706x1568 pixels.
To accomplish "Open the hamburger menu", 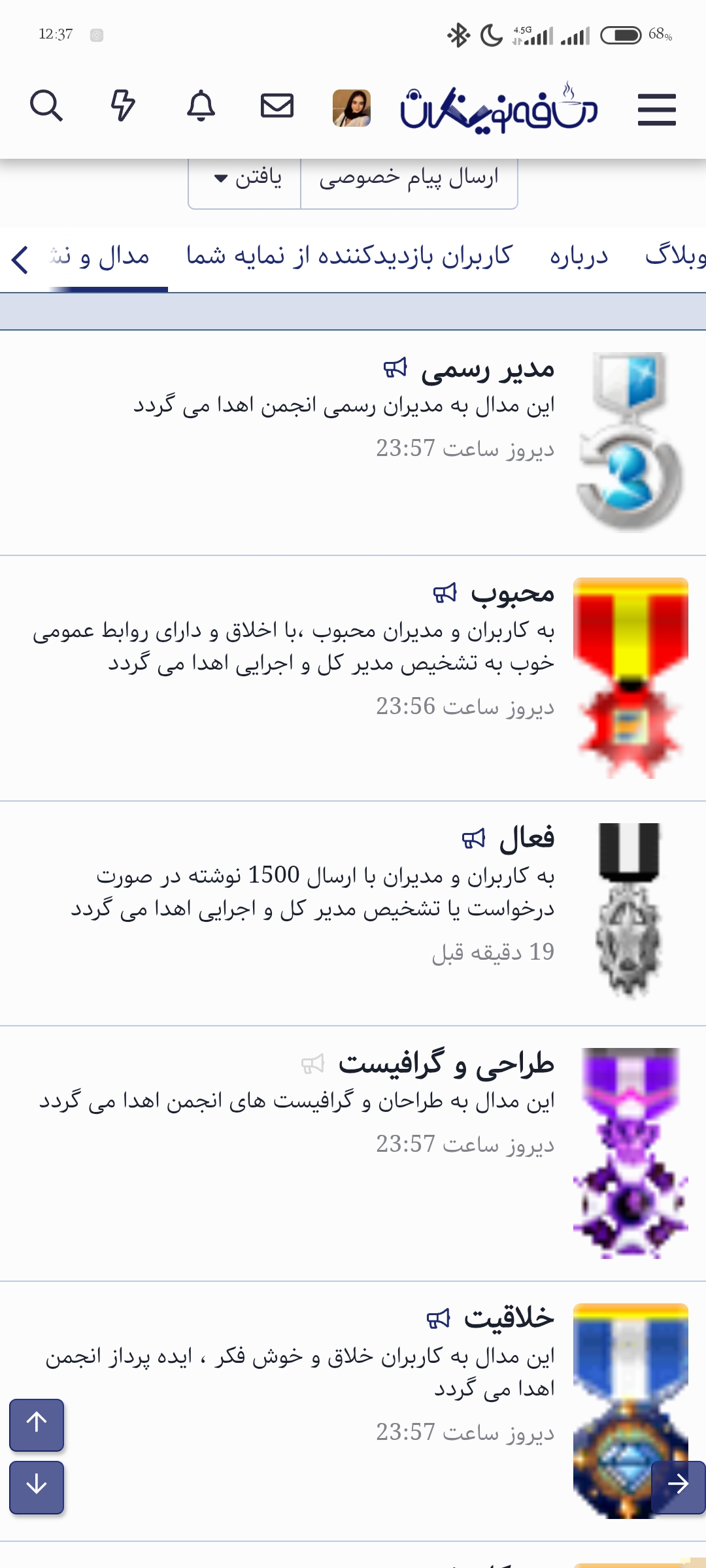I will [x=656, y=109].
